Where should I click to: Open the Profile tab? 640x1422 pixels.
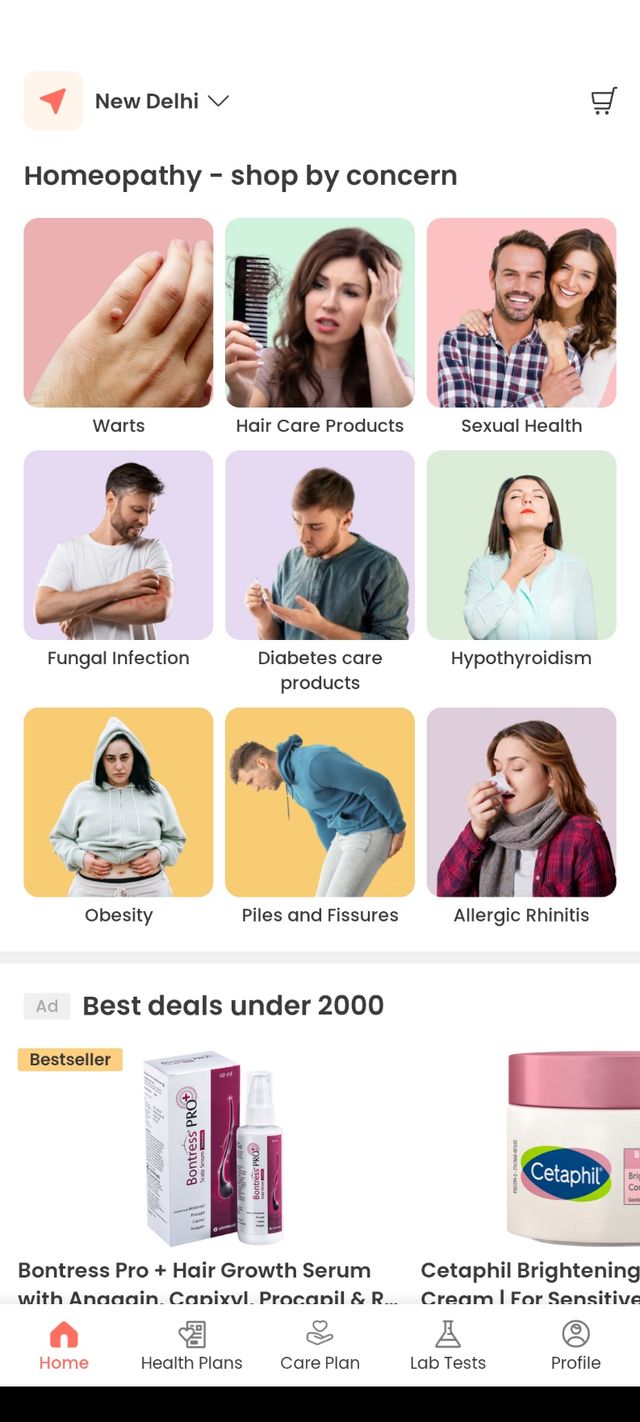(x=576, y=1345)
